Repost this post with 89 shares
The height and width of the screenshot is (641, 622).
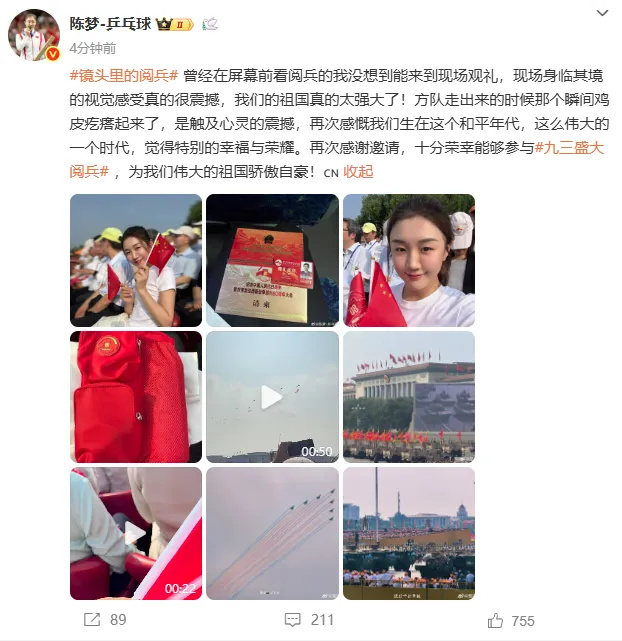click(x=106, y=620)
